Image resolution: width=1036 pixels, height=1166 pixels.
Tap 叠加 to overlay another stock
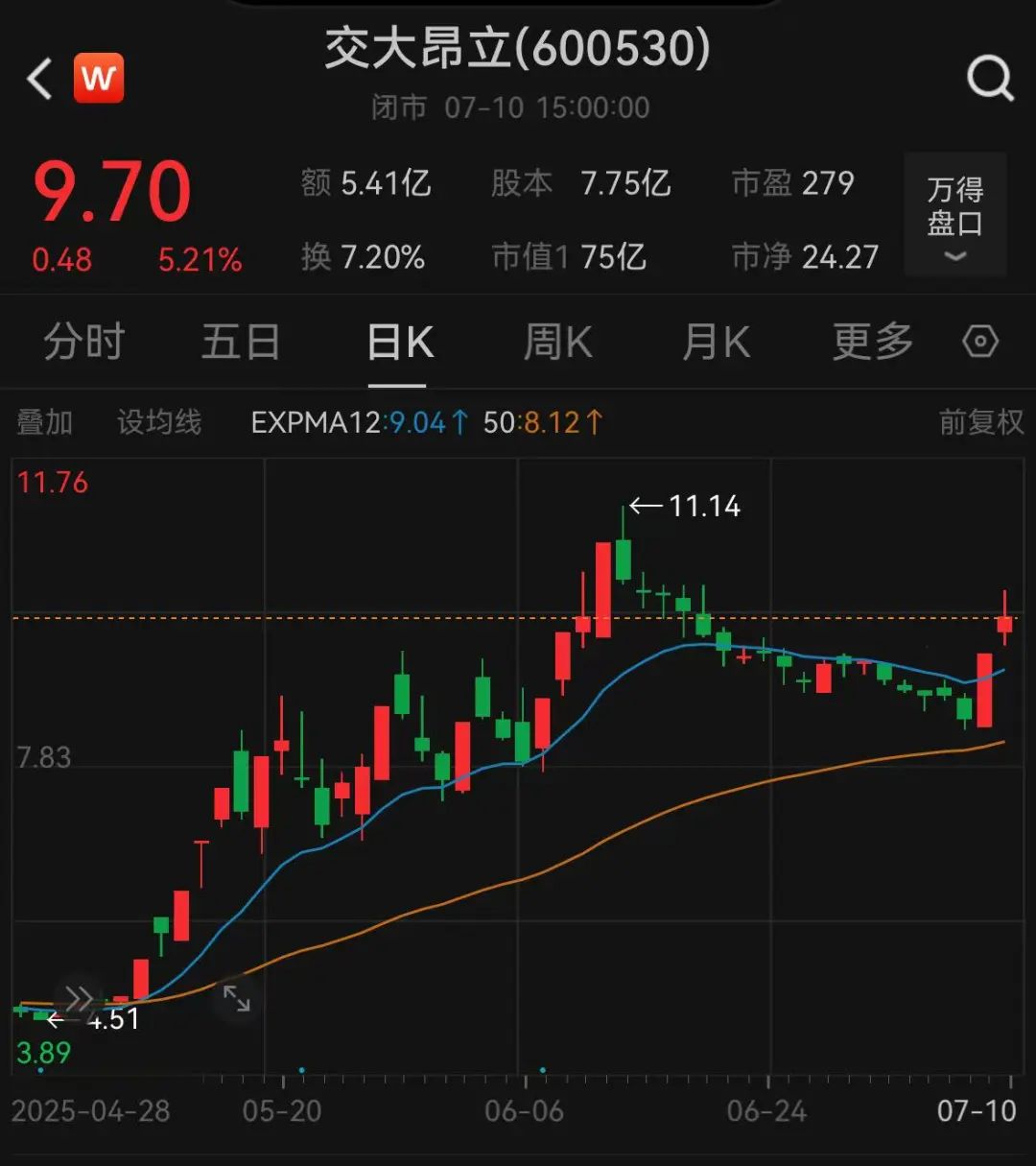click(x=45, y=422)
